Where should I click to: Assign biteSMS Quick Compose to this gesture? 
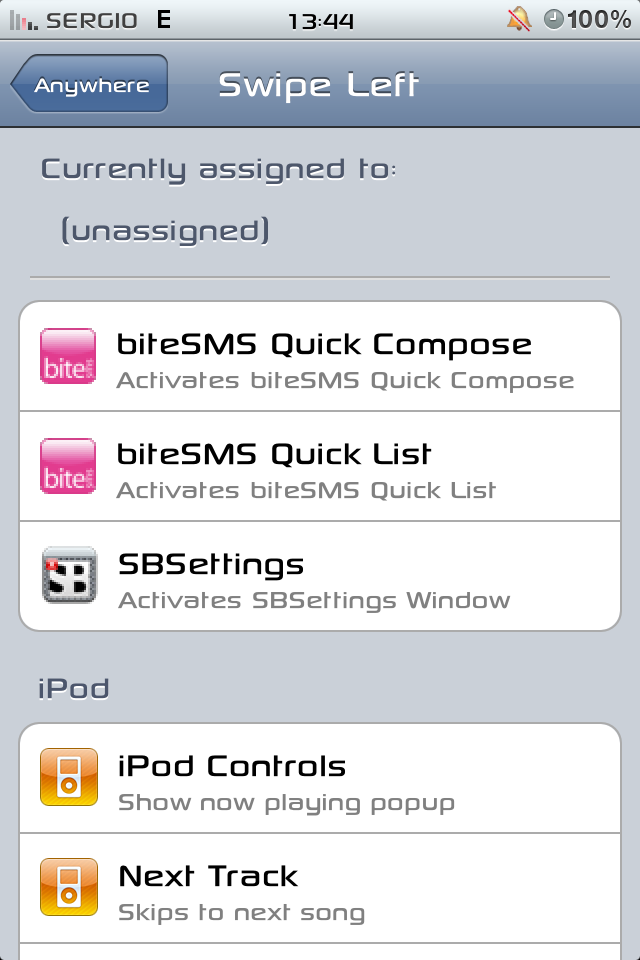pos(320,357)
